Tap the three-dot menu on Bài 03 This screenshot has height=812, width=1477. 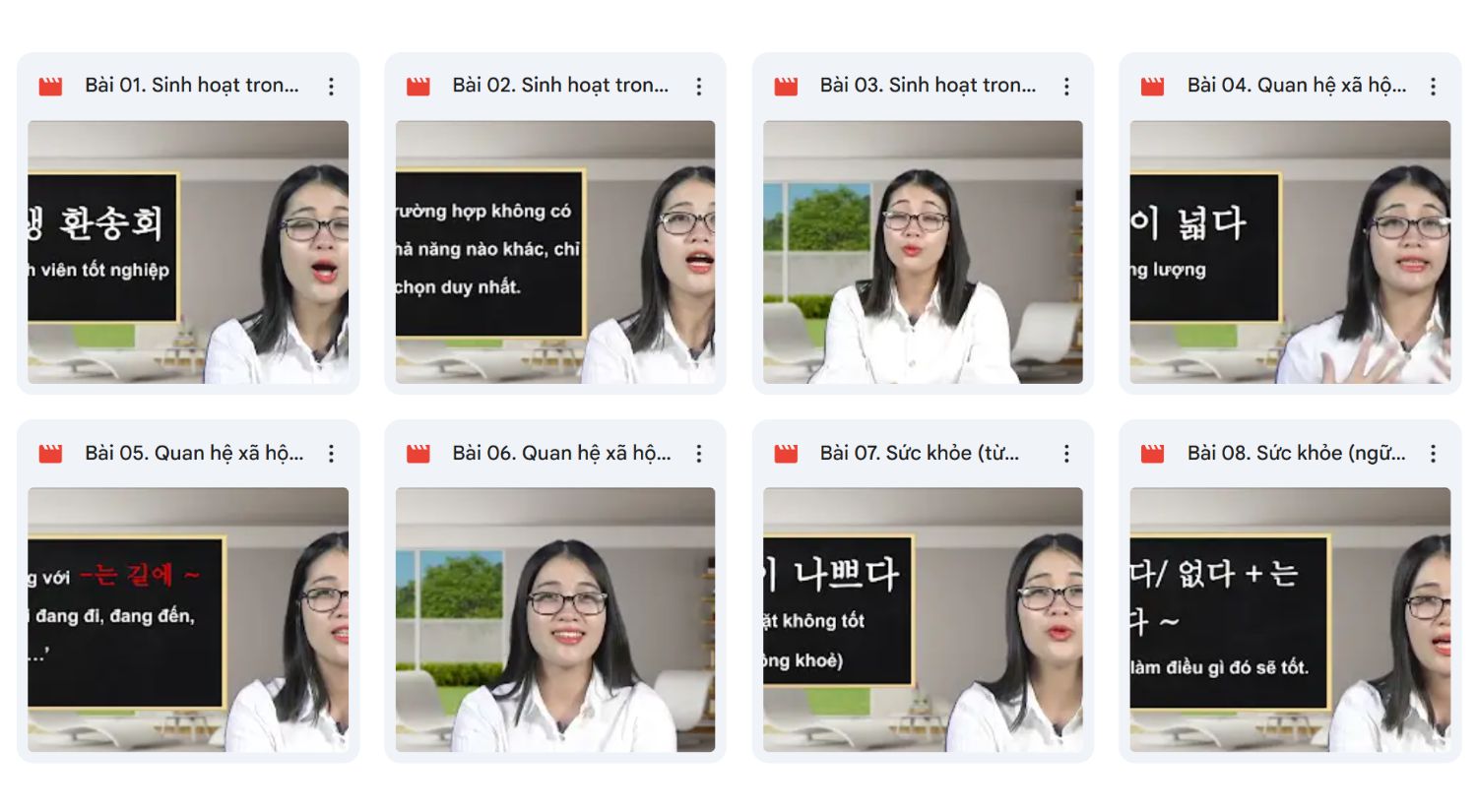click(x=1066, y=87)
